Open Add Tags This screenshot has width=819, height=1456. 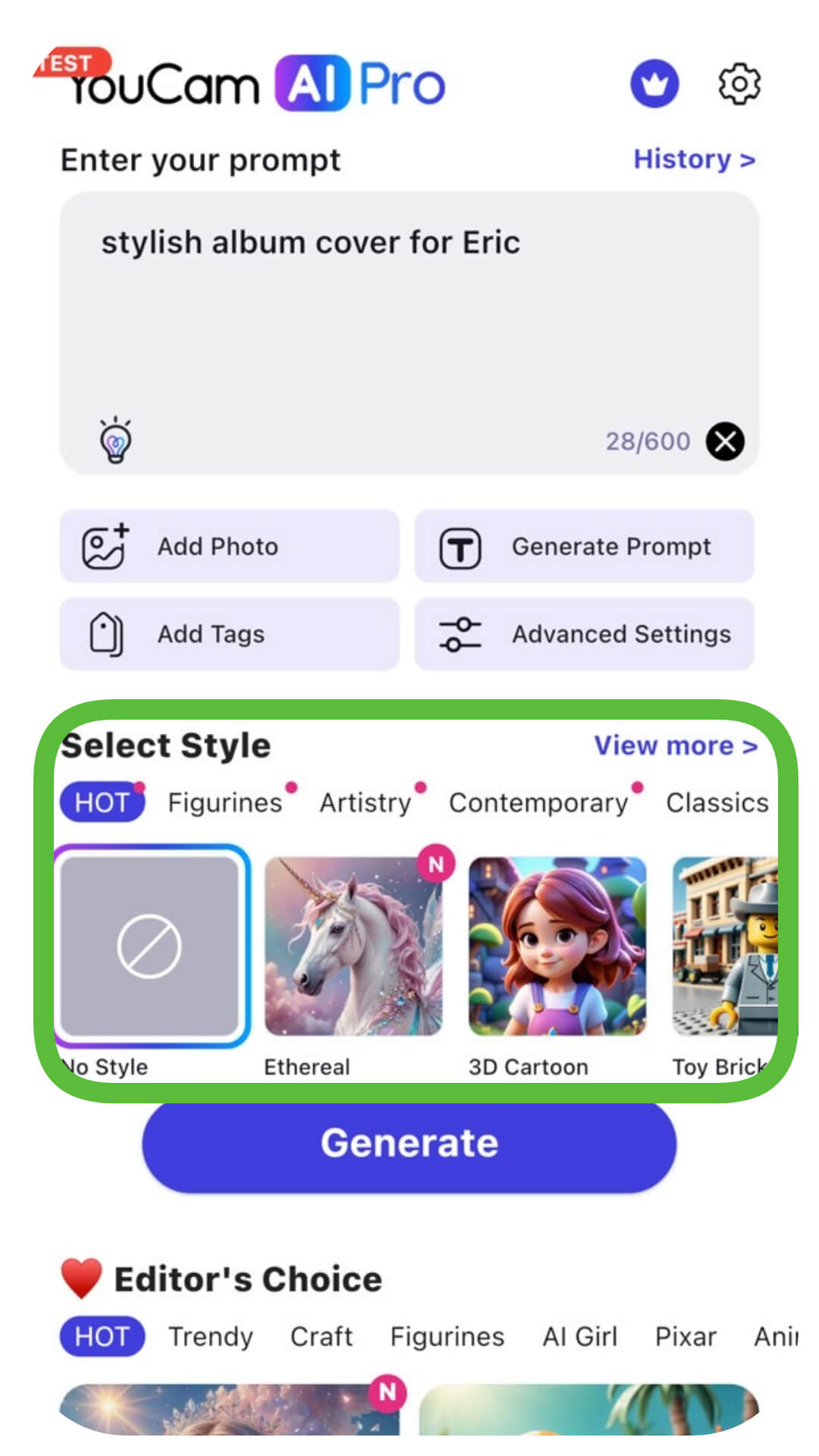point(229,634)
